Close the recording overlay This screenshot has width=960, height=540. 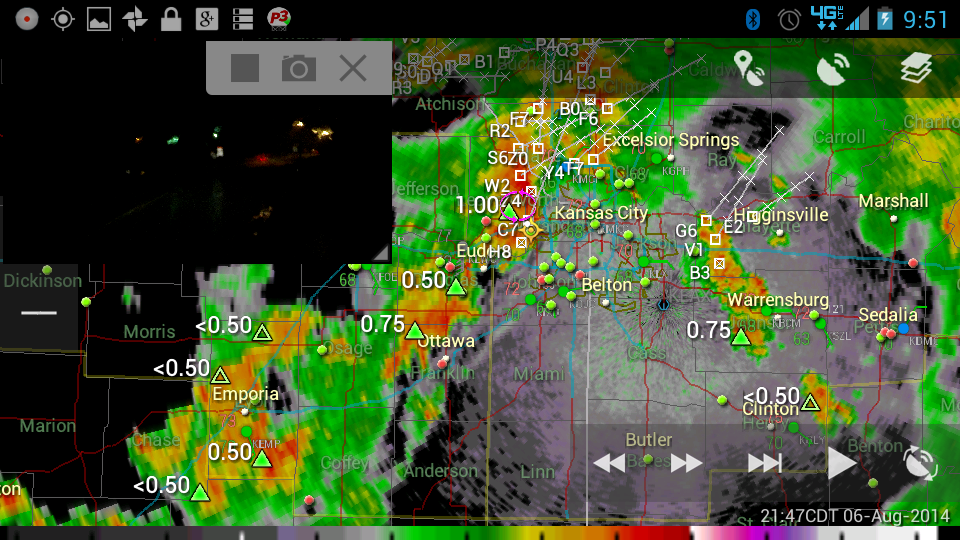[x=352, y=68]
